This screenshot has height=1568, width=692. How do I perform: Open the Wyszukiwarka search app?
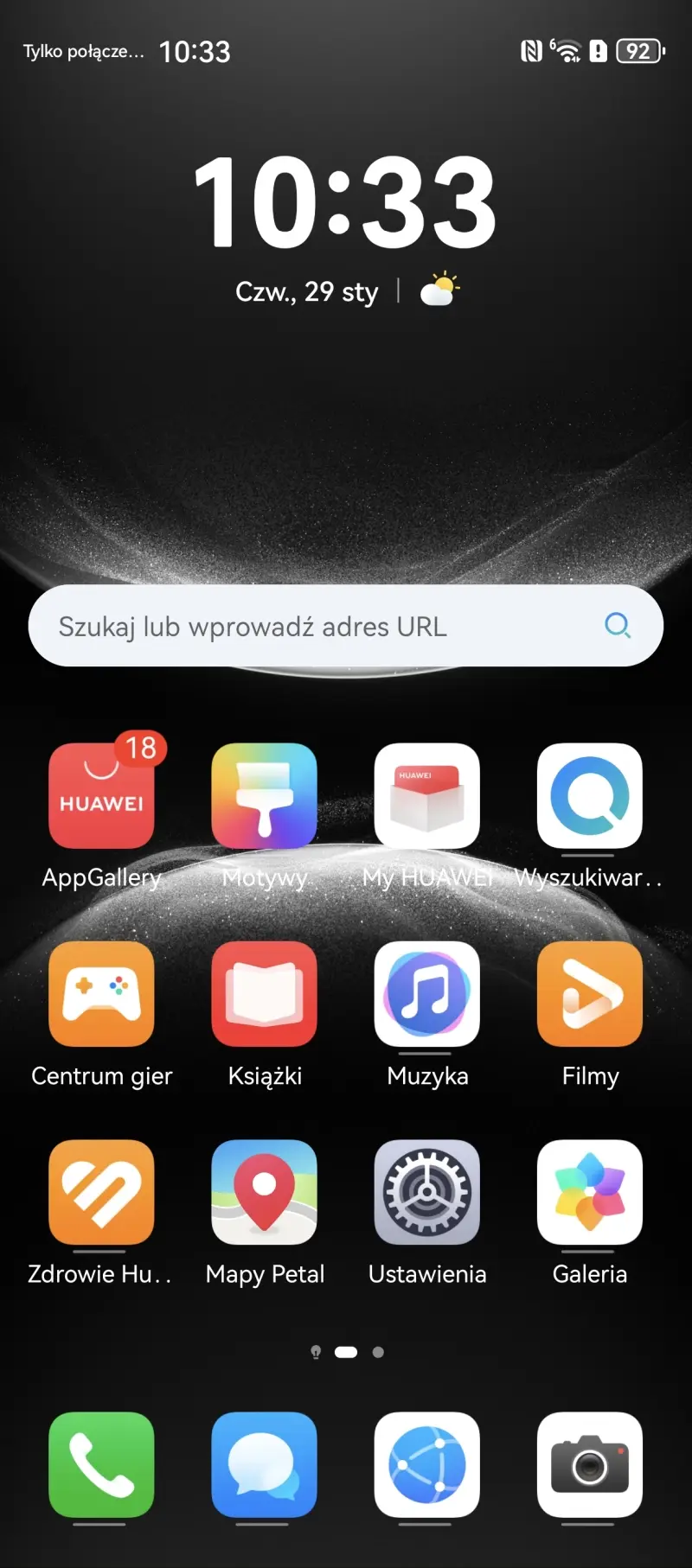tap(589, 796)
